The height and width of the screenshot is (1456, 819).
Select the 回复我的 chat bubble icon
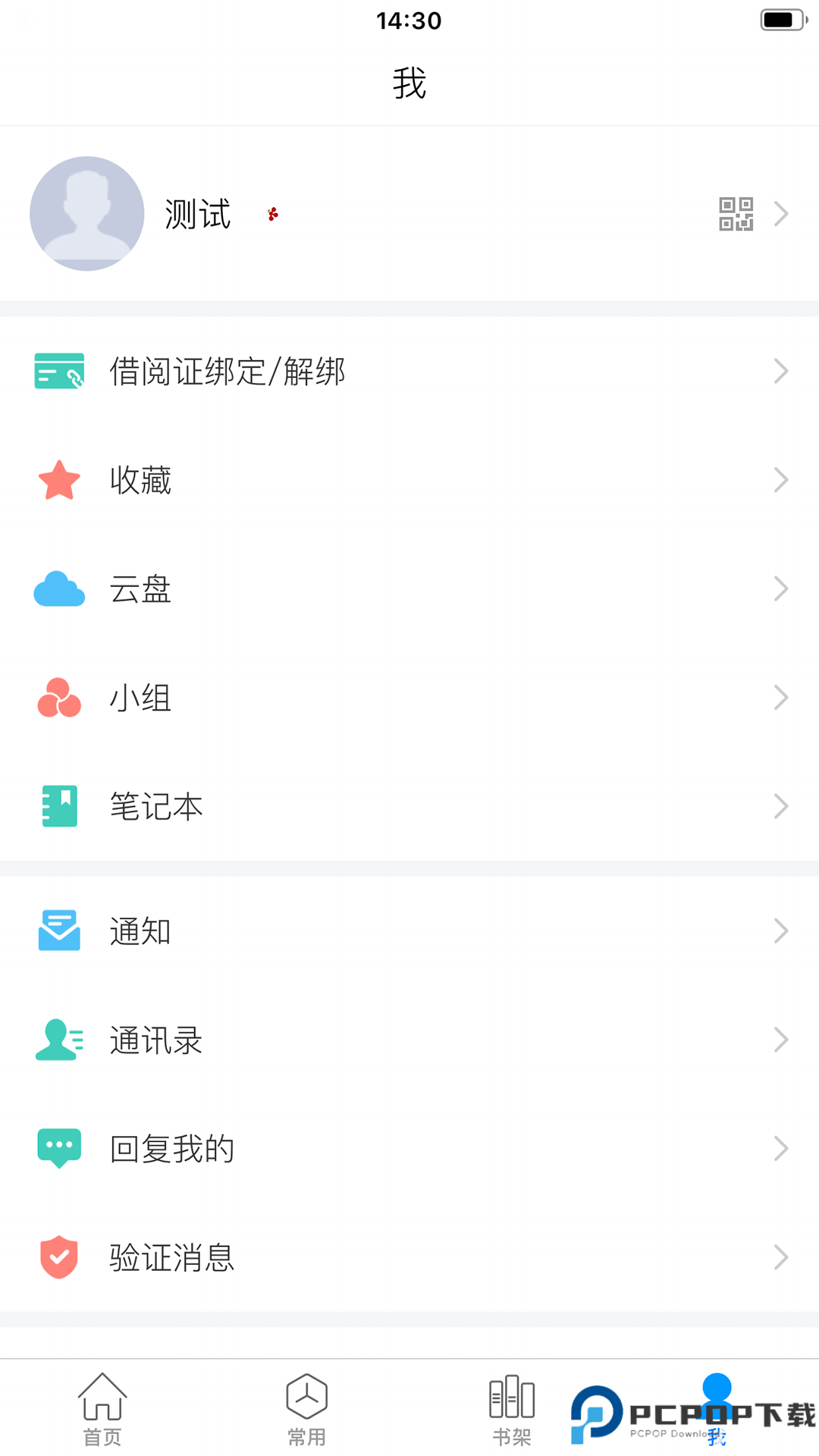tap(58, 1148)
